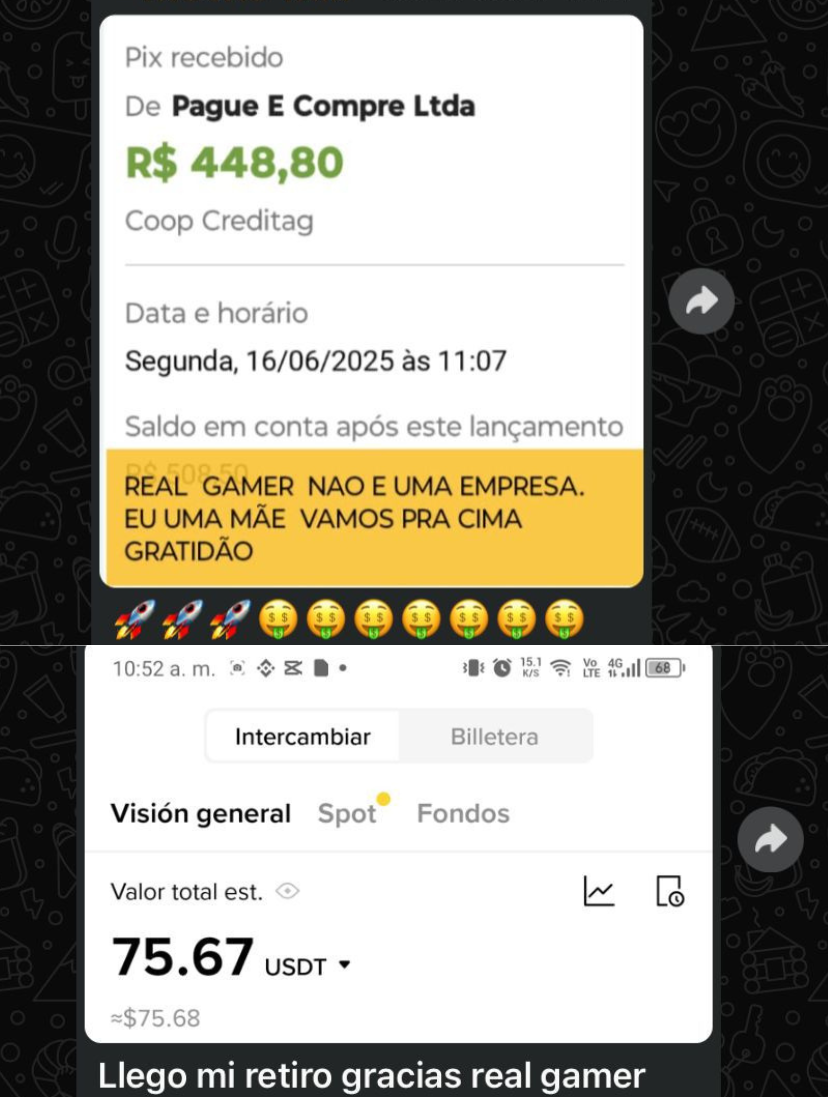Tap the alarm clock icon in the status bar
Image resolution: width=828 pixels, height=1097 pixels.
(x=502, y=668)
